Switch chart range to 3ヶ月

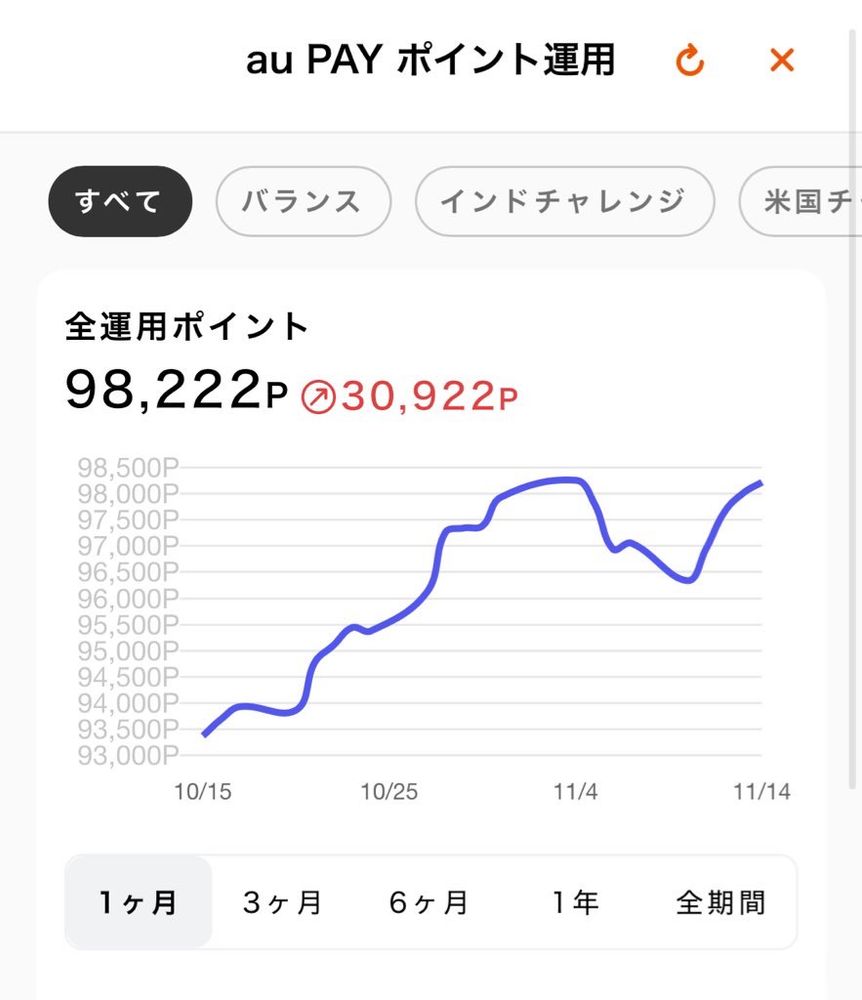tap(284, 902)
